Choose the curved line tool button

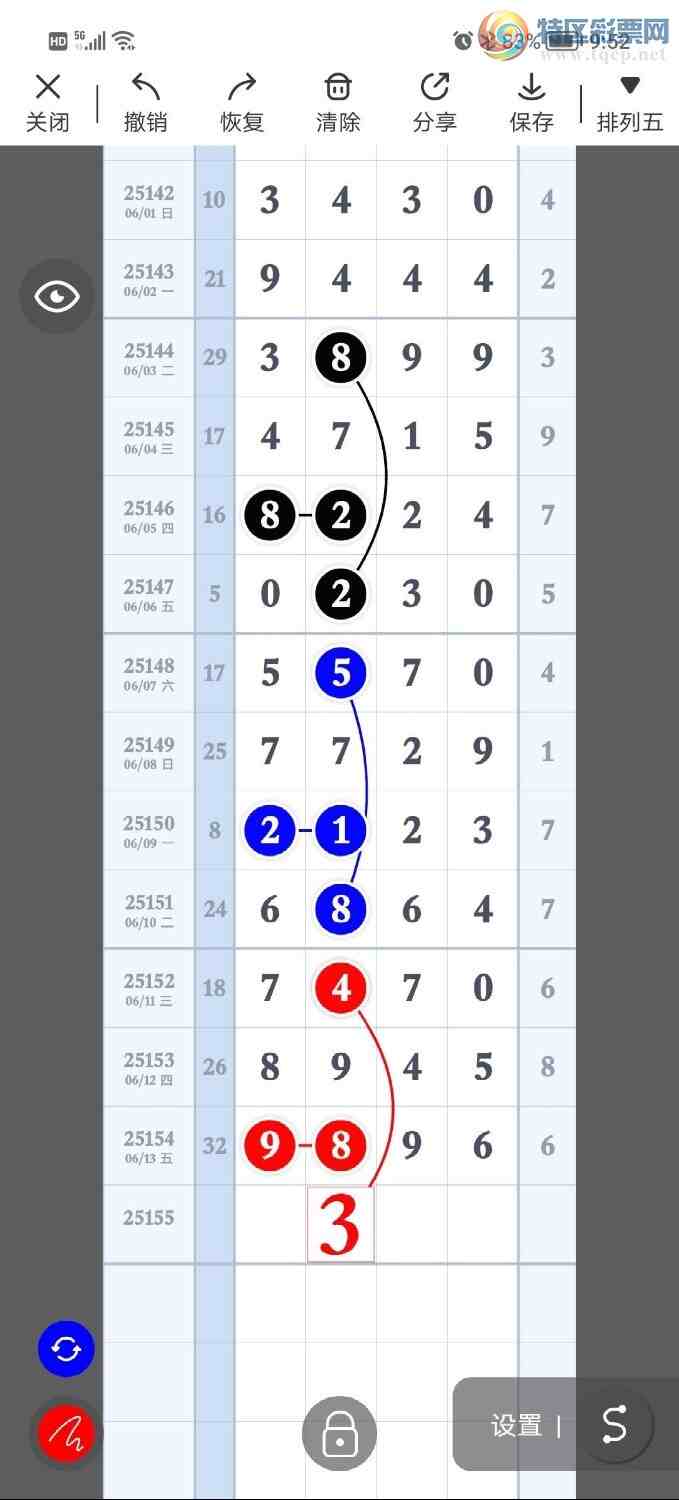tap(614, 1425)
